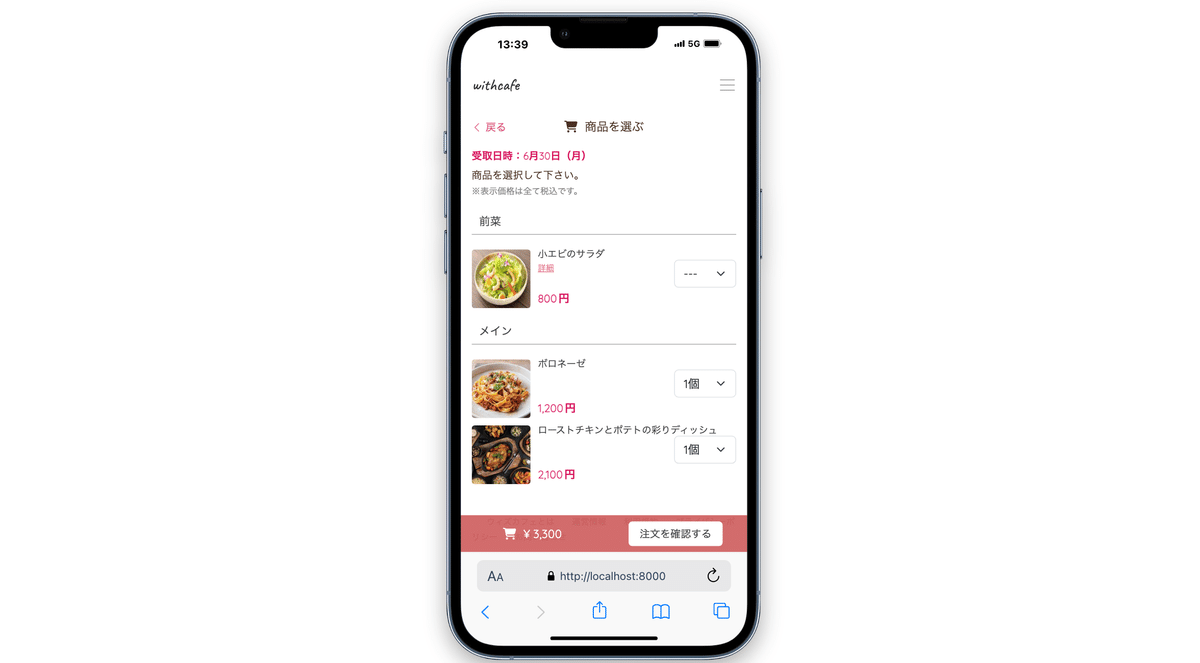Change quantity for ローストチキンとポテトの彩りディッシュ

coord(704,450)
